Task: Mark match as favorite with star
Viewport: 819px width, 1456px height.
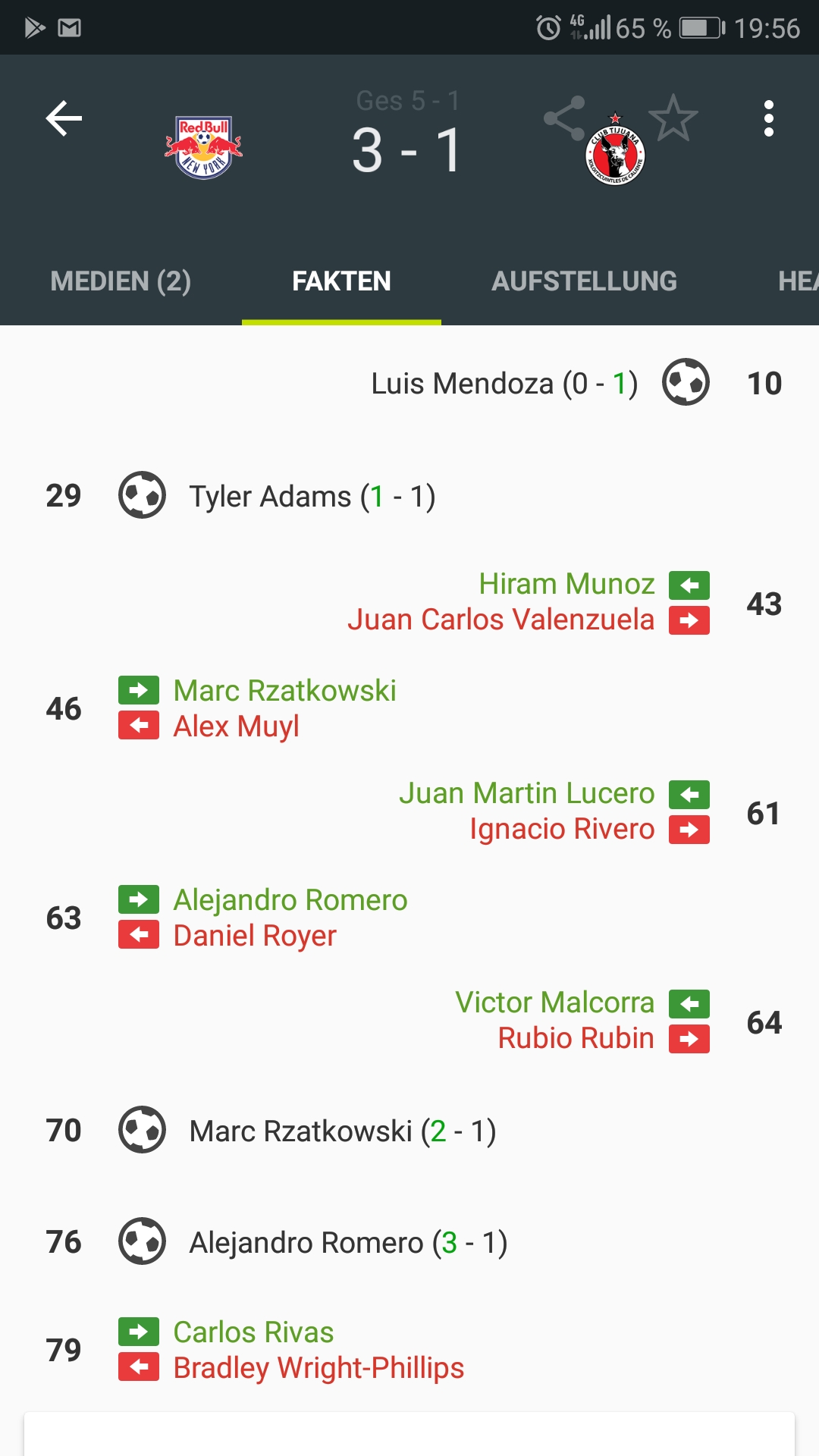Action: [673, 118]
